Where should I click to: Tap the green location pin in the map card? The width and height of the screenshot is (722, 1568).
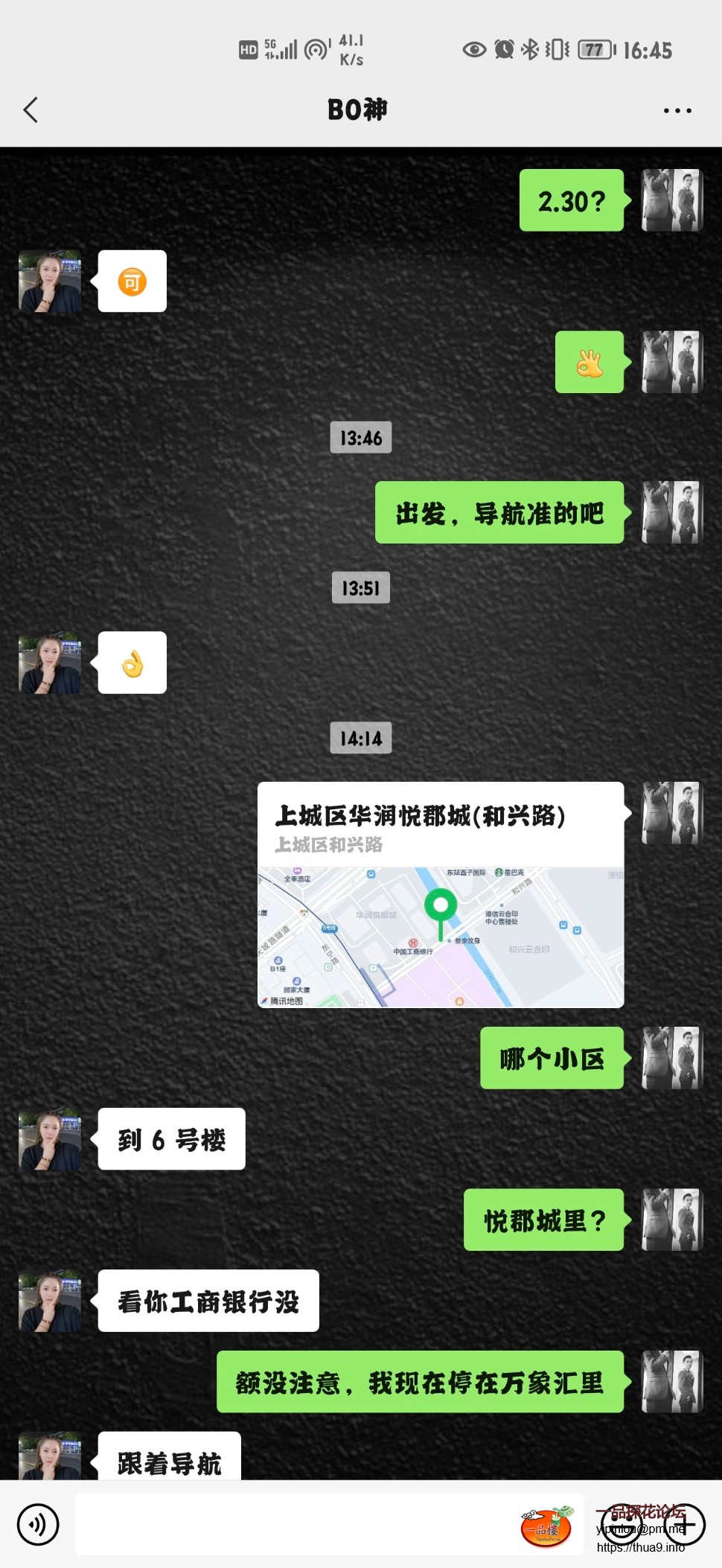tap(440, 904)
